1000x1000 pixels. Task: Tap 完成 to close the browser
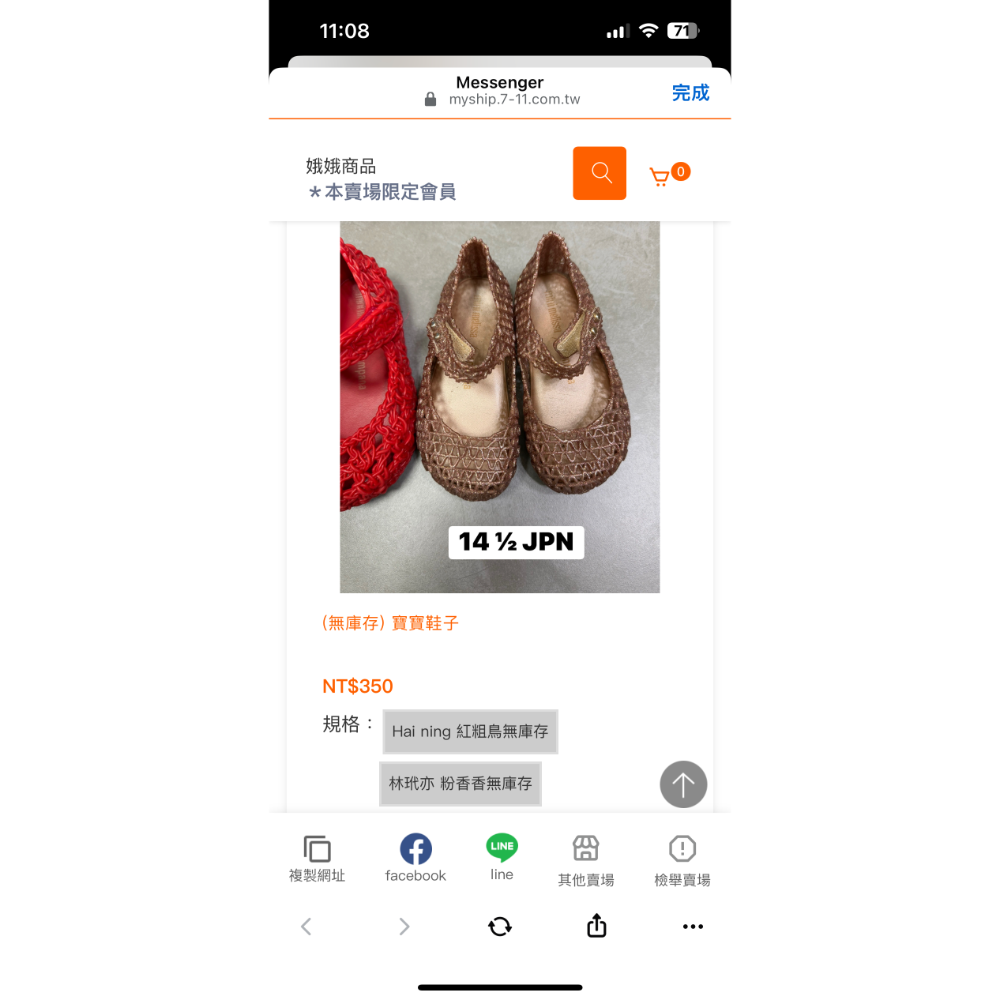coord(690,93)
